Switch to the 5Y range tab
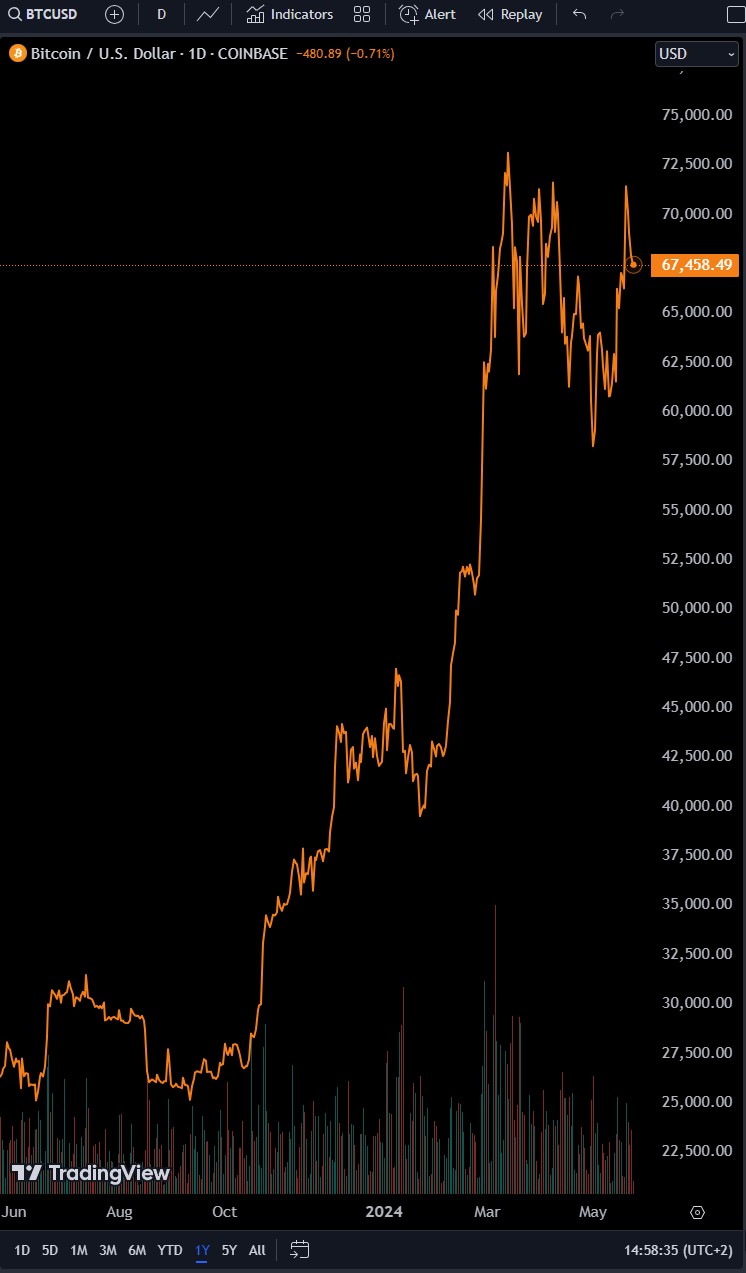 point(229,1249)
